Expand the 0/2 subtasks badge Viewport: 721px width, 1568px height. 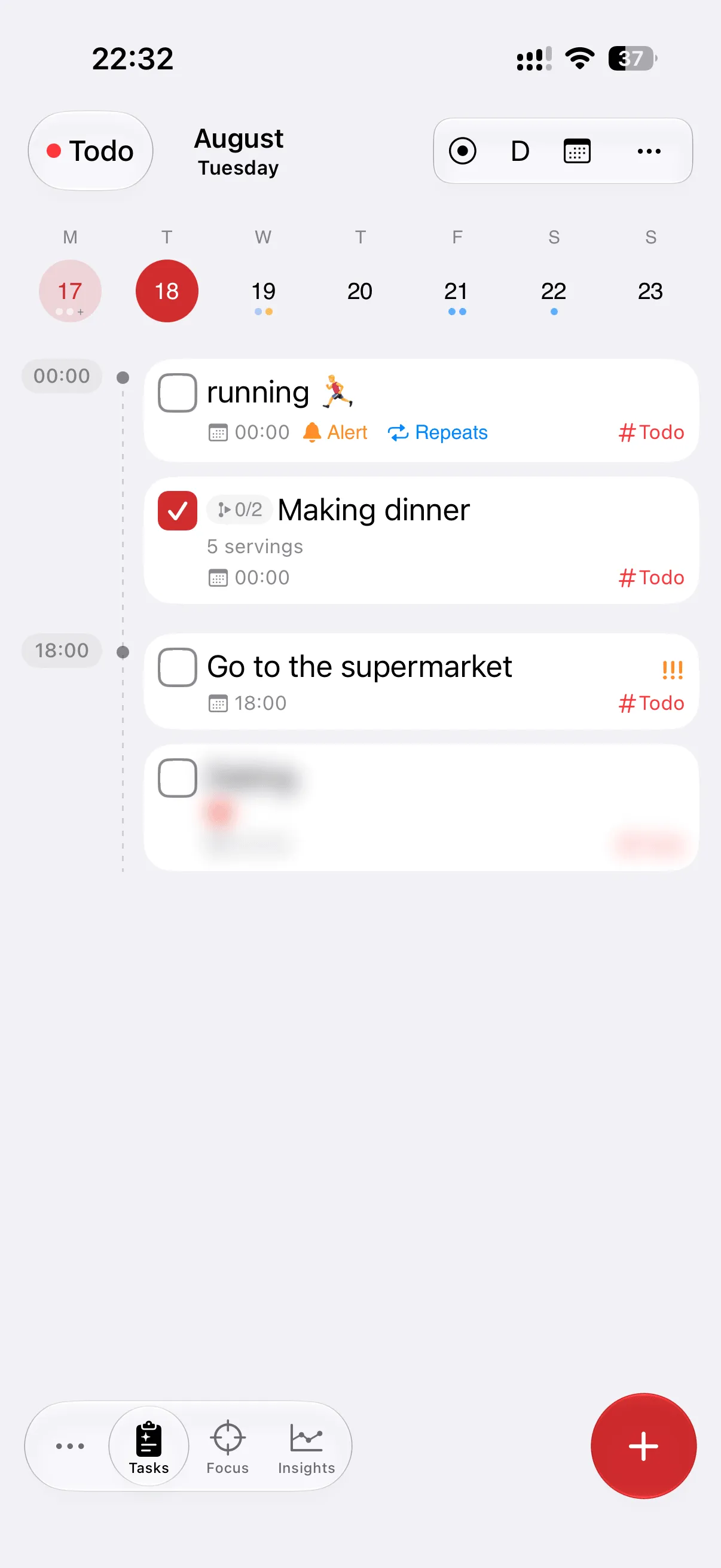(239, 509)
